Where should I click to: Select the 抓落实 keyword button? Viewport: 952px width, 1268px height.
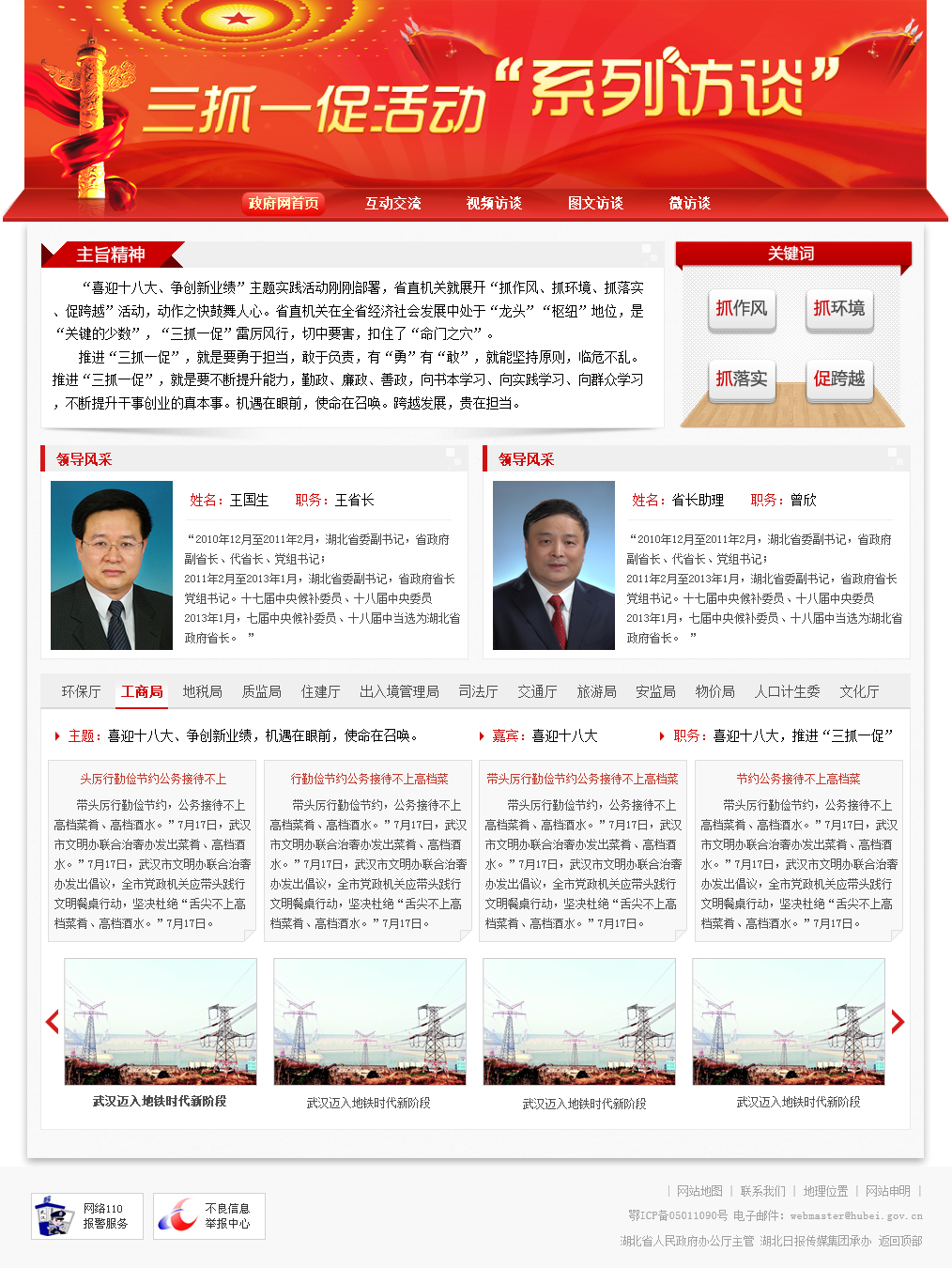click(742, 379)
